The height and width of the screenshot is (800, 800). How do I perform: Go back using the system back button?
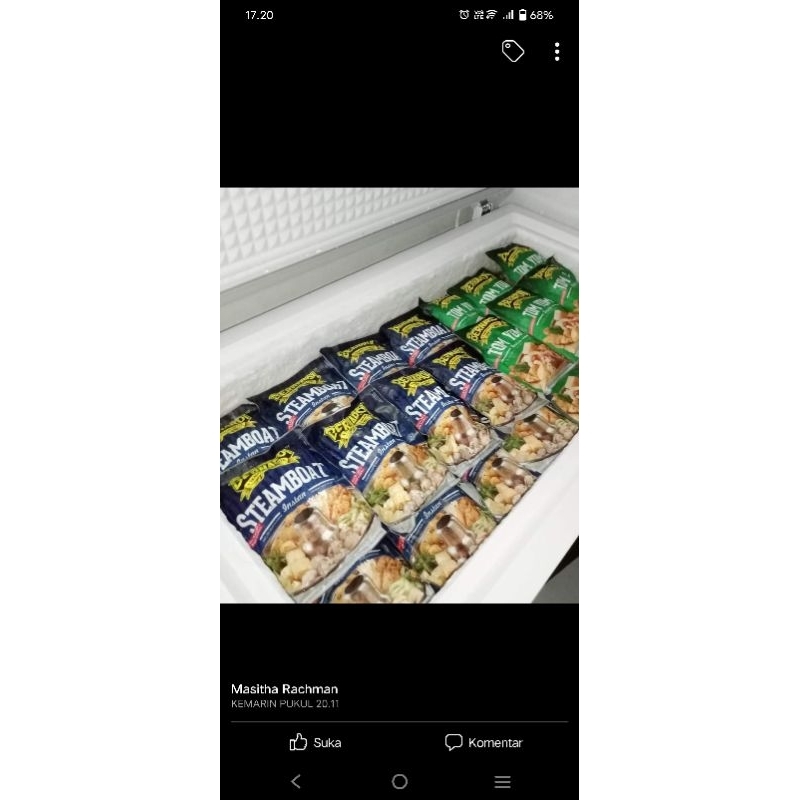pos(295,782)
